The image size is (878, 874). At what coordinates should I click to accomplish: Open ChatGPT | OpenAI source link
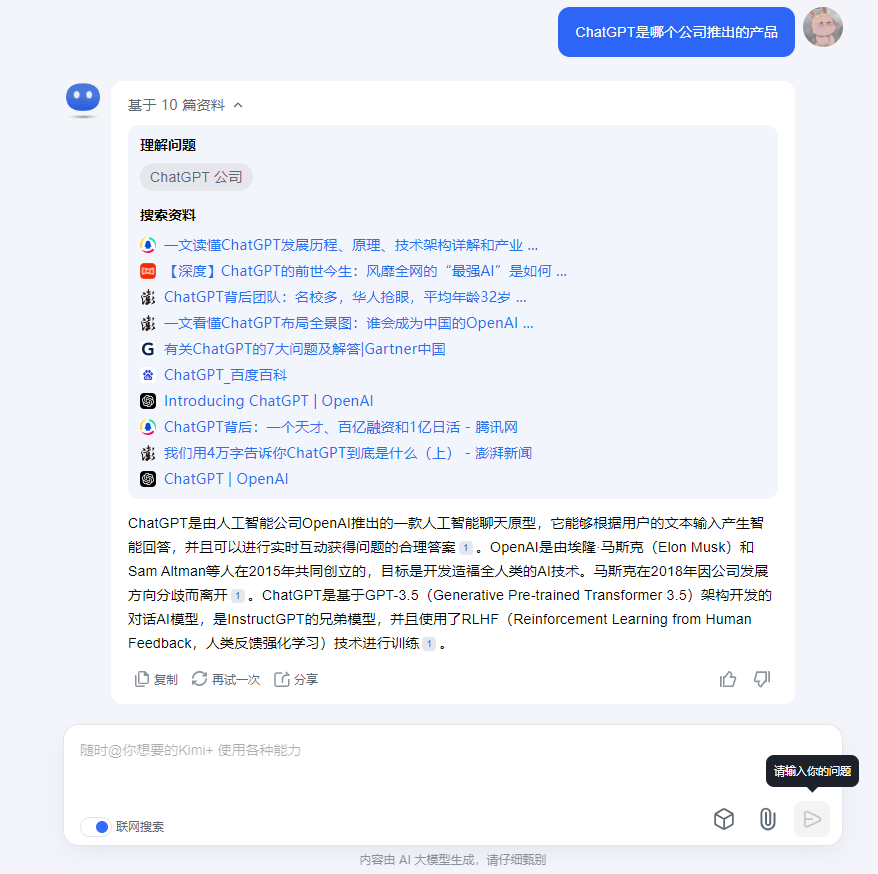point(226,479)
